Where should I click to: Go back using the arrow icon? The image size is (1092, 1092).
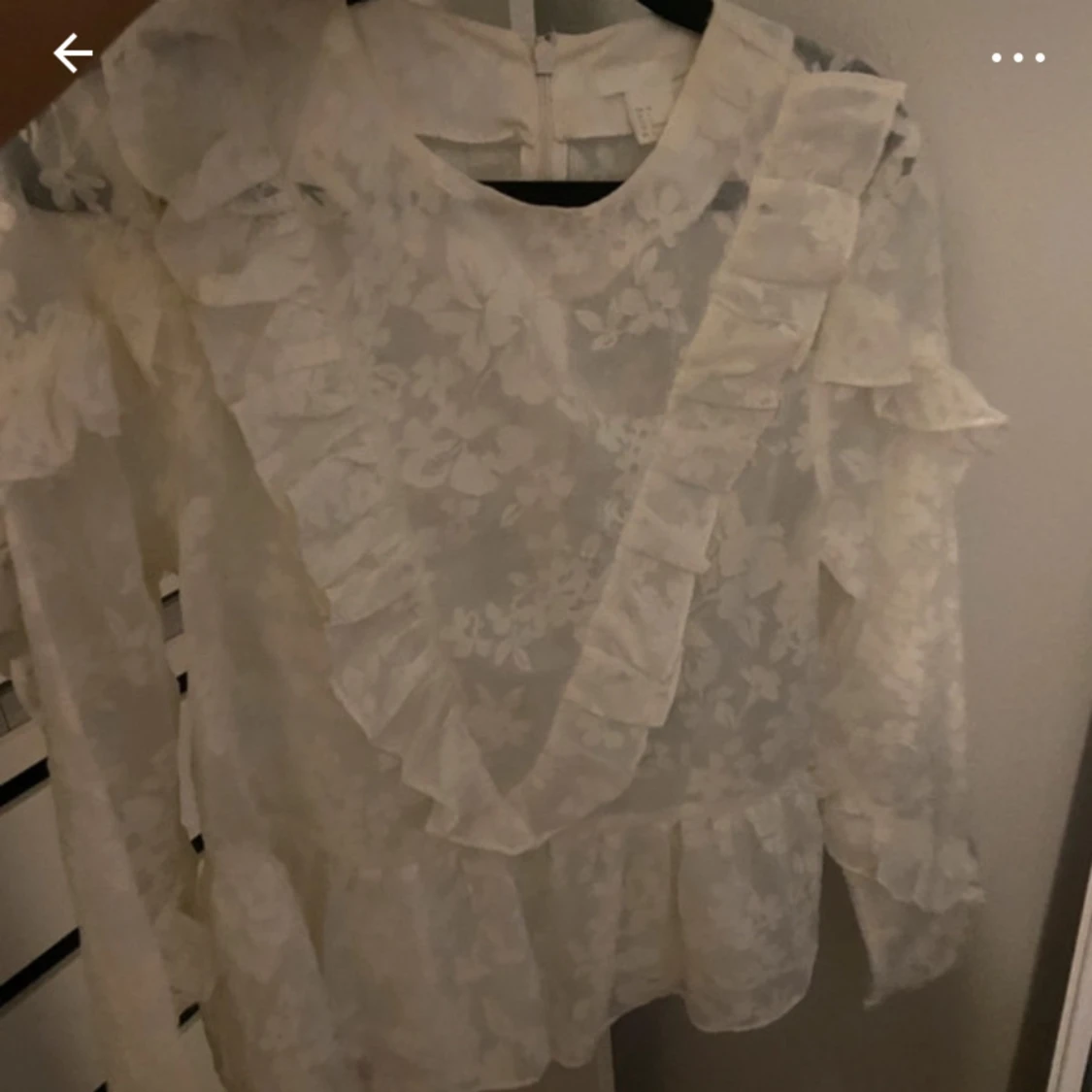(73, 53)
